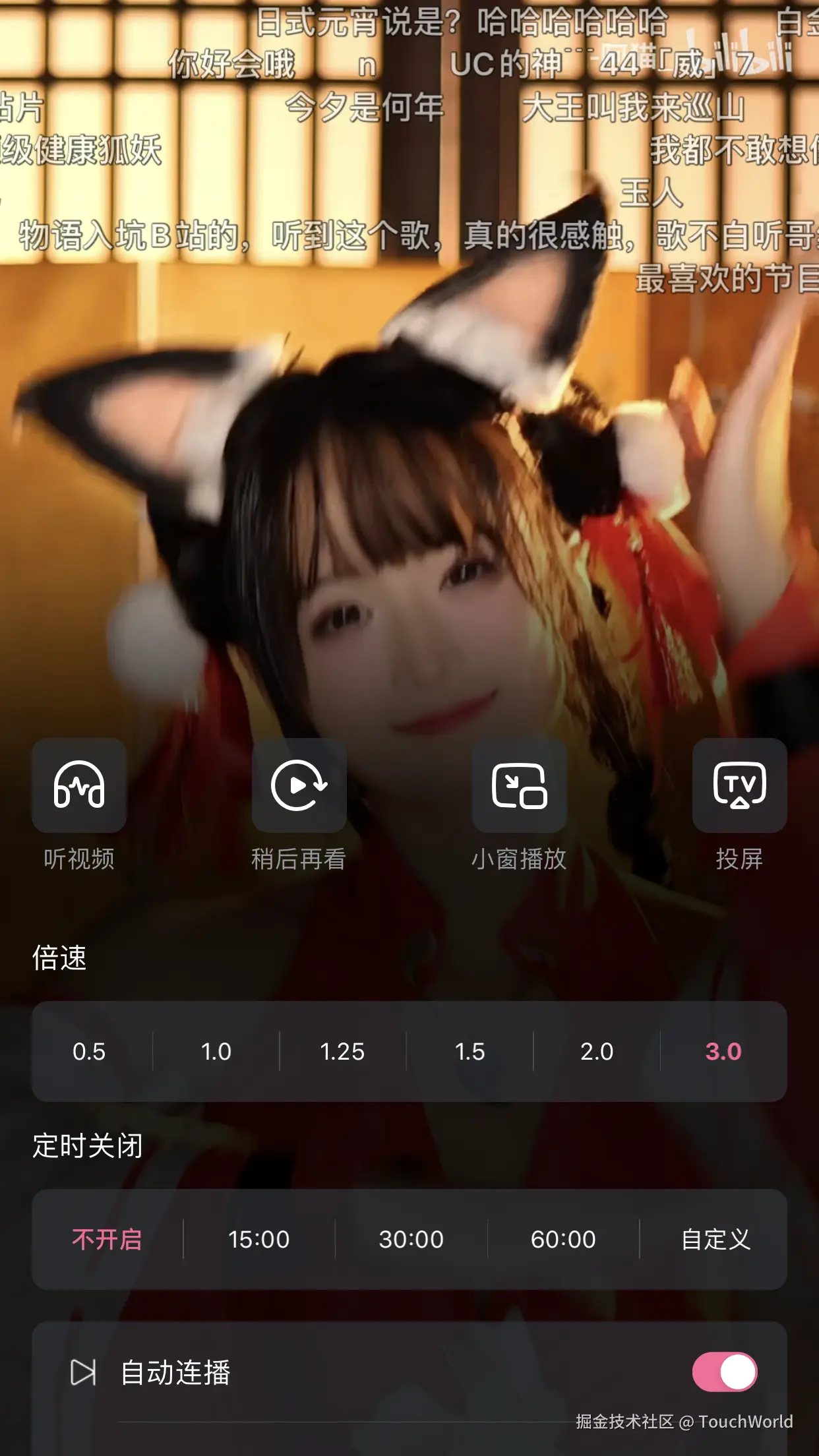819x1456 pixels.
Task: Open the 自定义 custom timer
Action: (x=715, y=1239)
